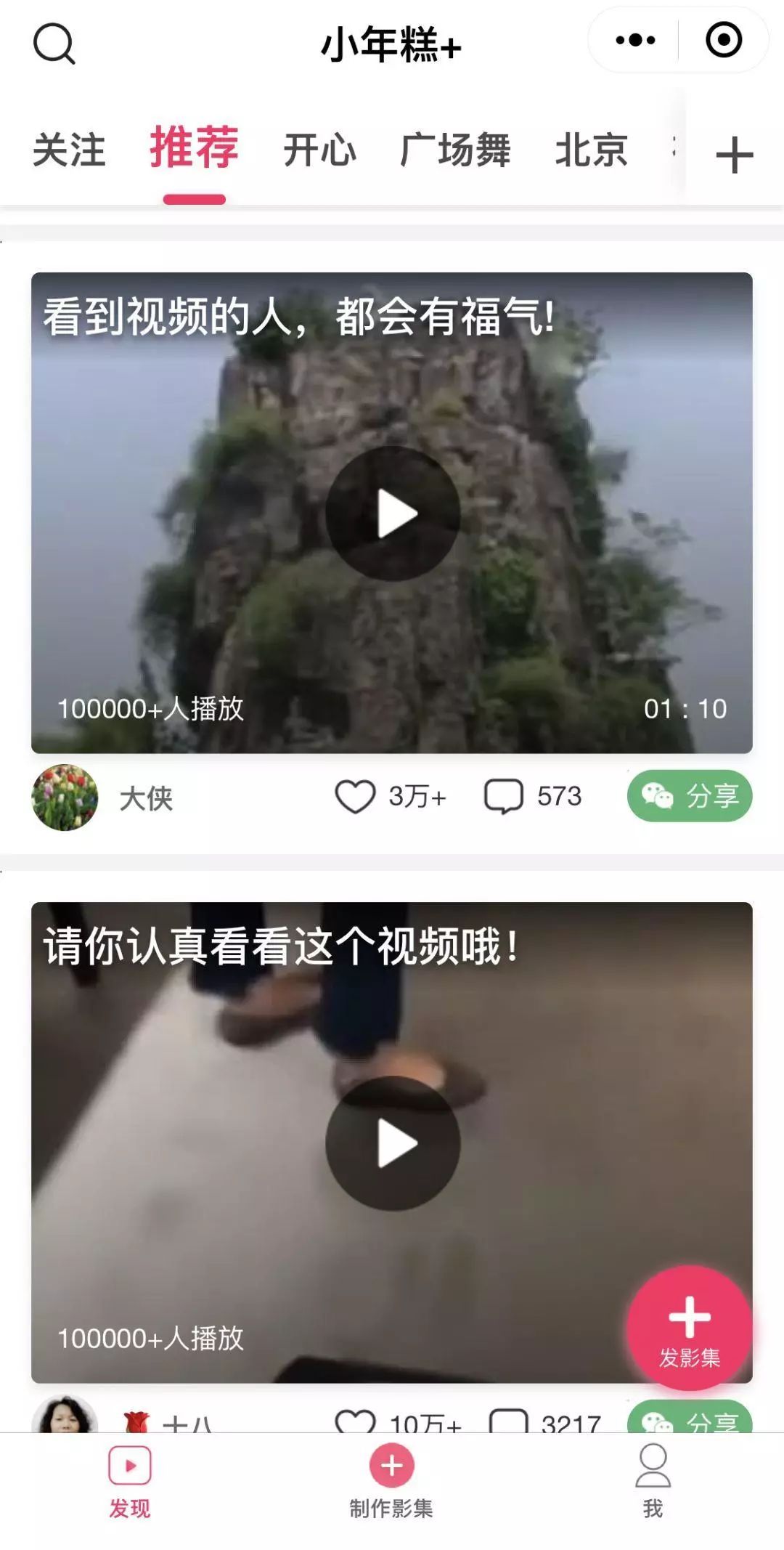Share 大侠's video via 分享 button

tap(689, 796)
